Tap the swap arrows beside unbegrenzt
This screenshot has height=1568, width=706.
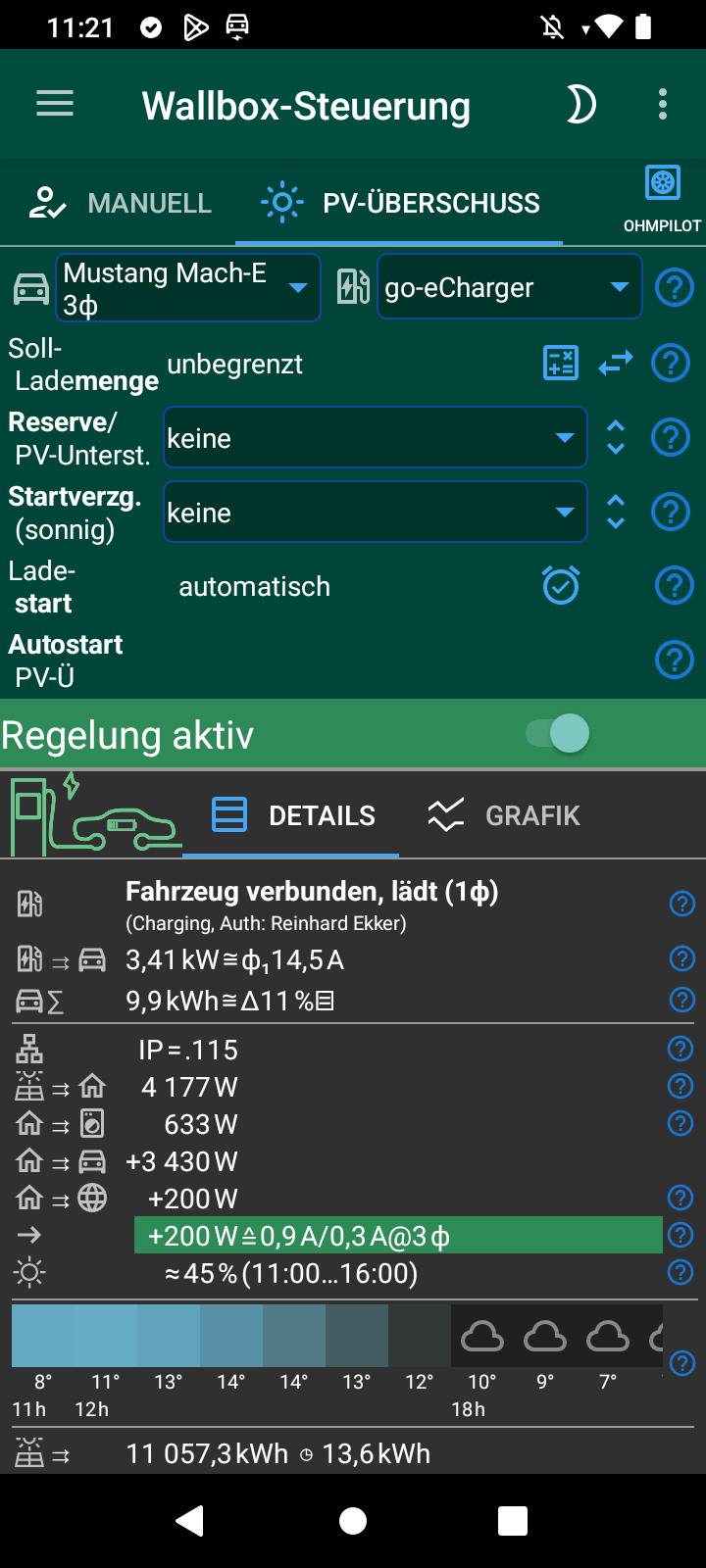click(x=616, y=364)
